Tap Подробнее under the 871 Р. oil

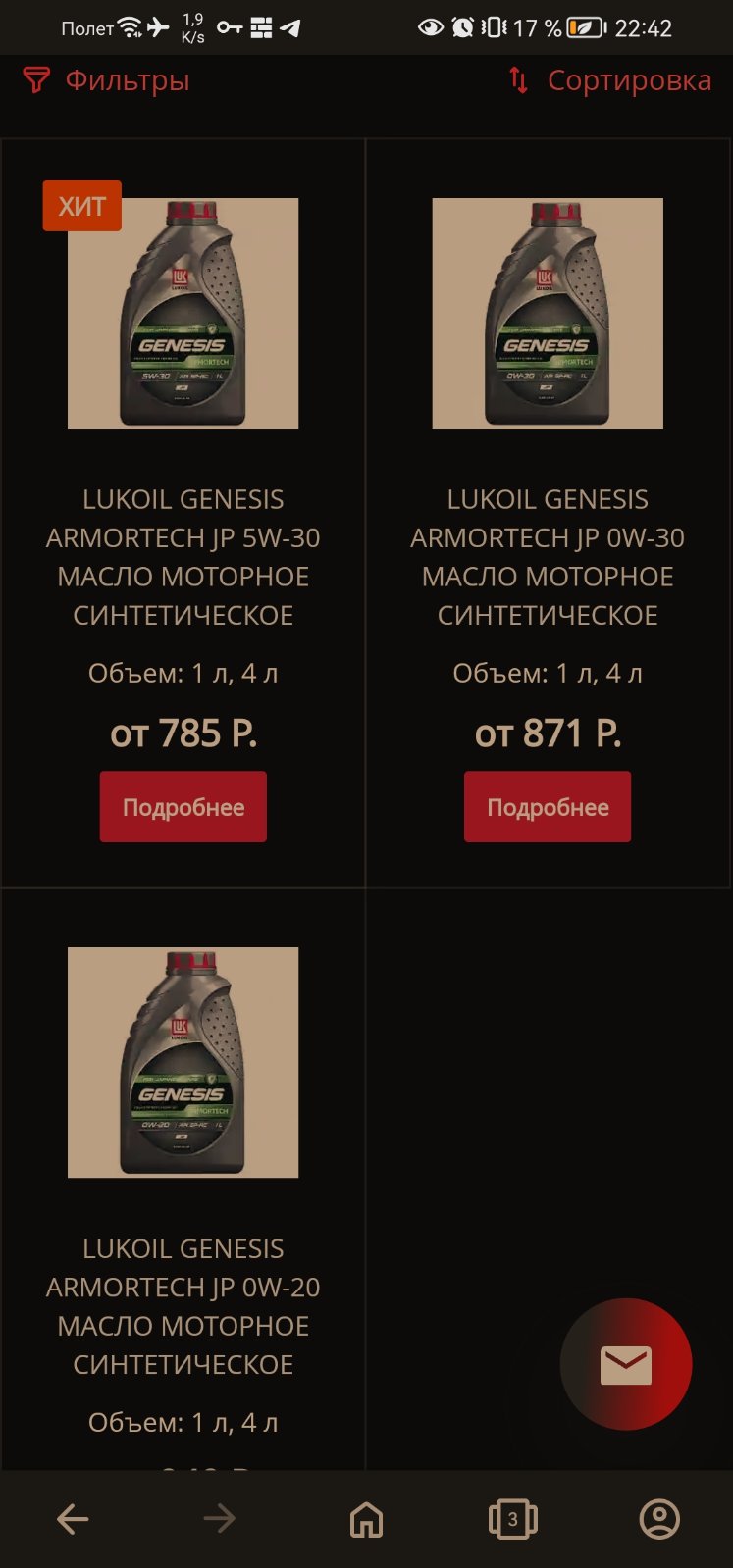(548, 807)
